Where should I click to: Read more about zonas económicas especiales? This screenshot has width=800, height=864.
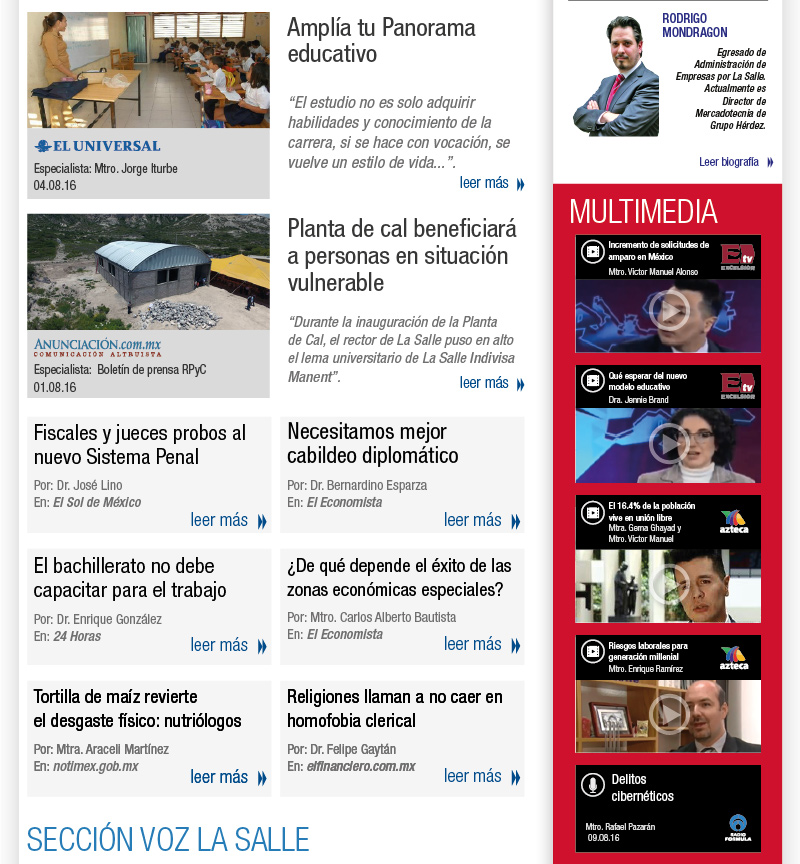pos(482,644)
